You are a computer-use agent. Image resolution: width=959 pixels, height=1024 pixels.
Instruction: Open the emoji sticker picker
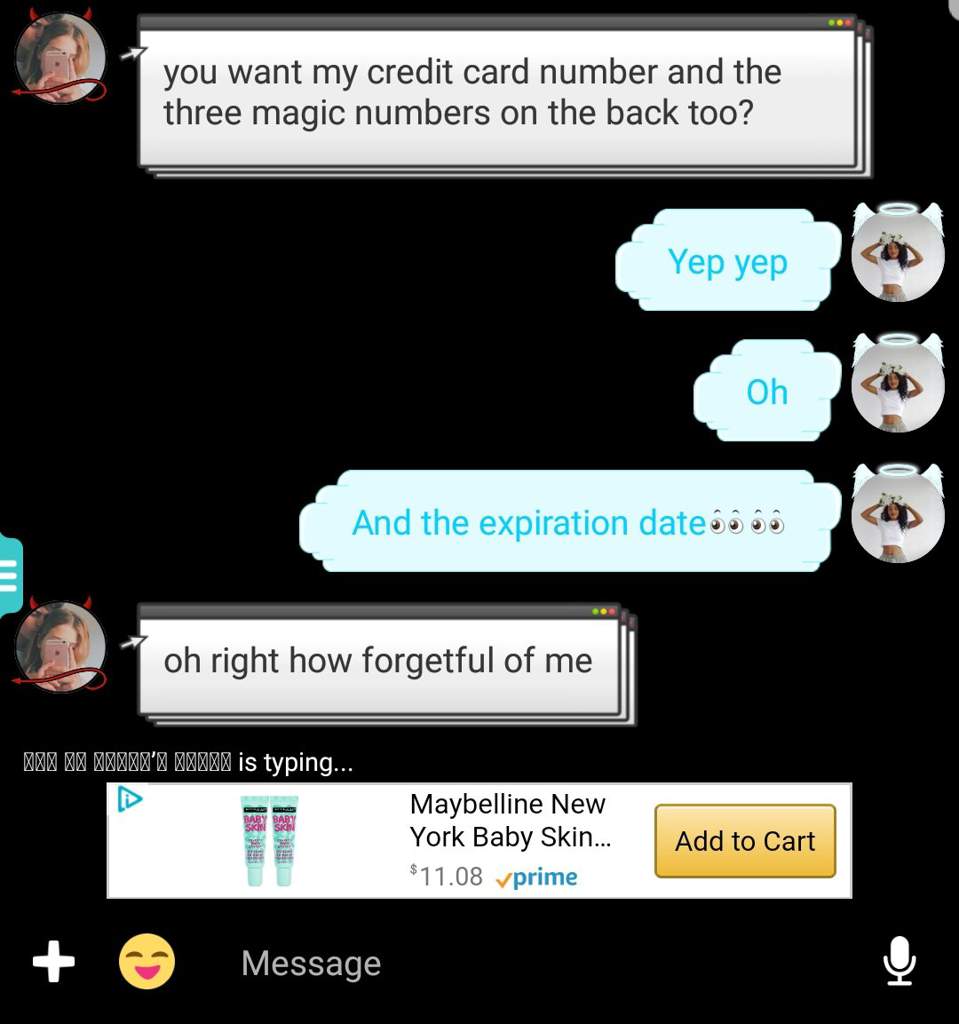(147, 963)
